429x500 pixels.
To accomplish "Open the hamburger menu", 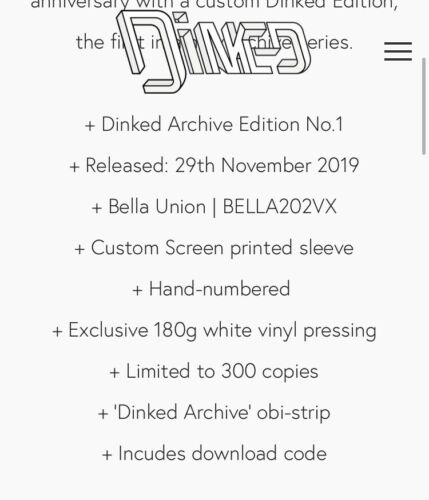I will coord(398,51).
